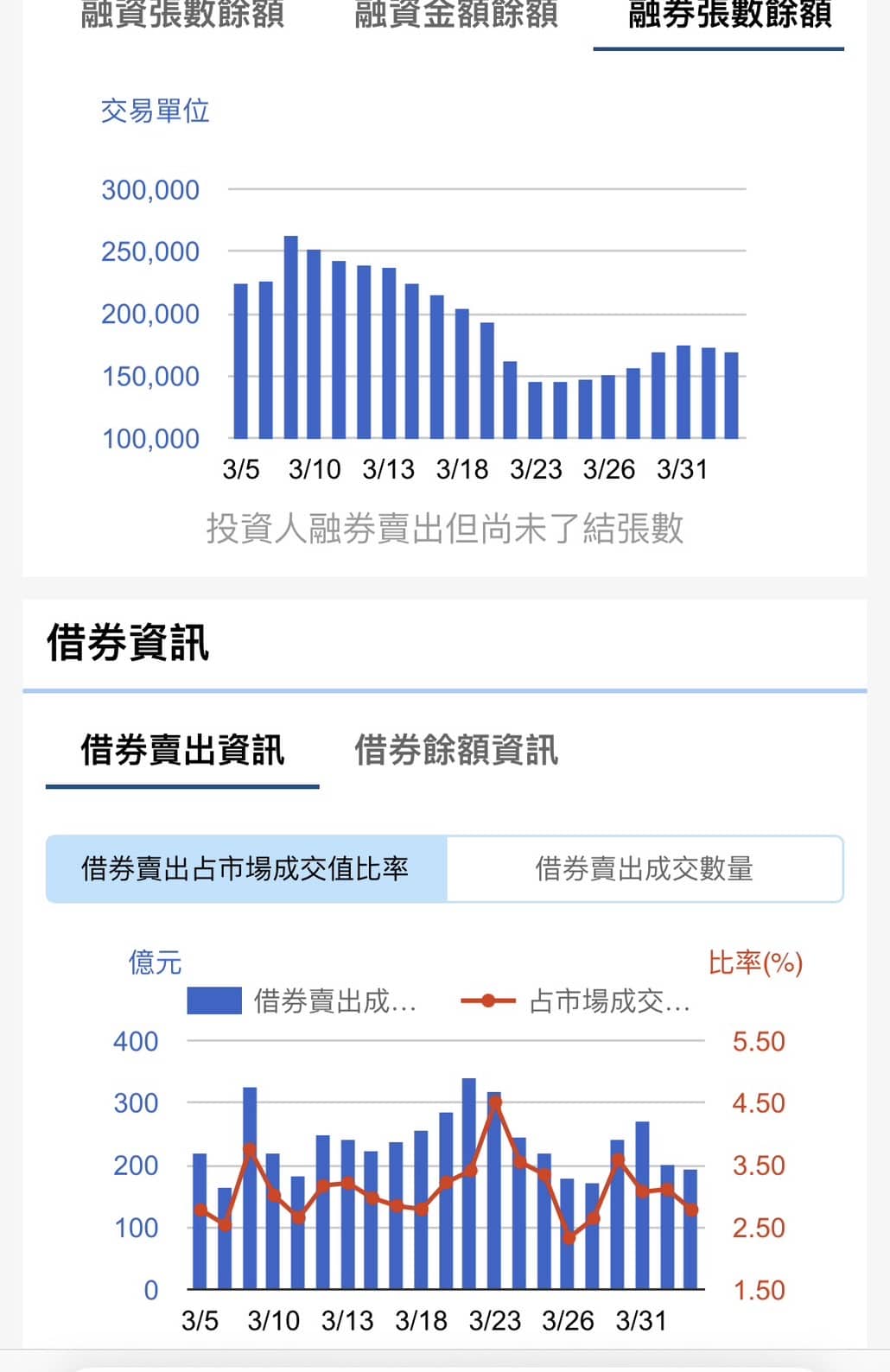Switch to the 借券餘額資訊 tab
890x1372 pixels.
click(x=456, y=750)
